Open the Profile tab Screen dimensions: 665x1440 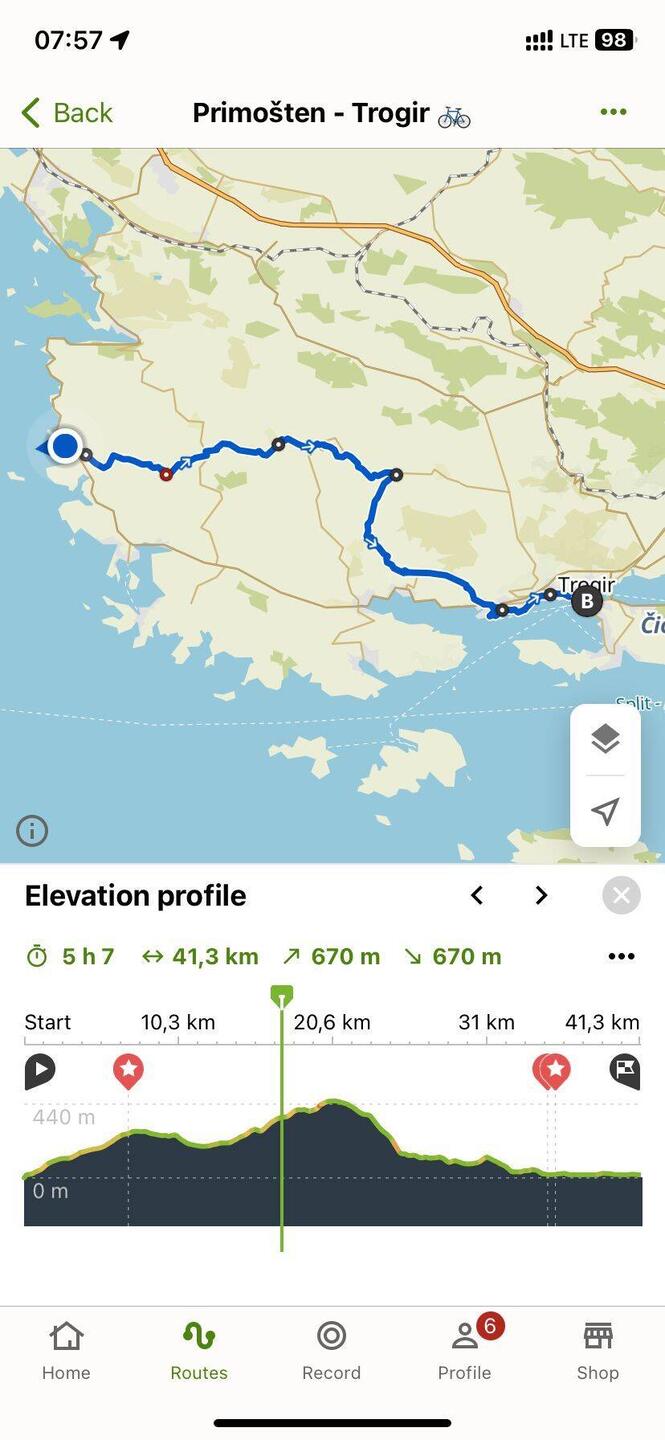click(x=465, y=1350)
